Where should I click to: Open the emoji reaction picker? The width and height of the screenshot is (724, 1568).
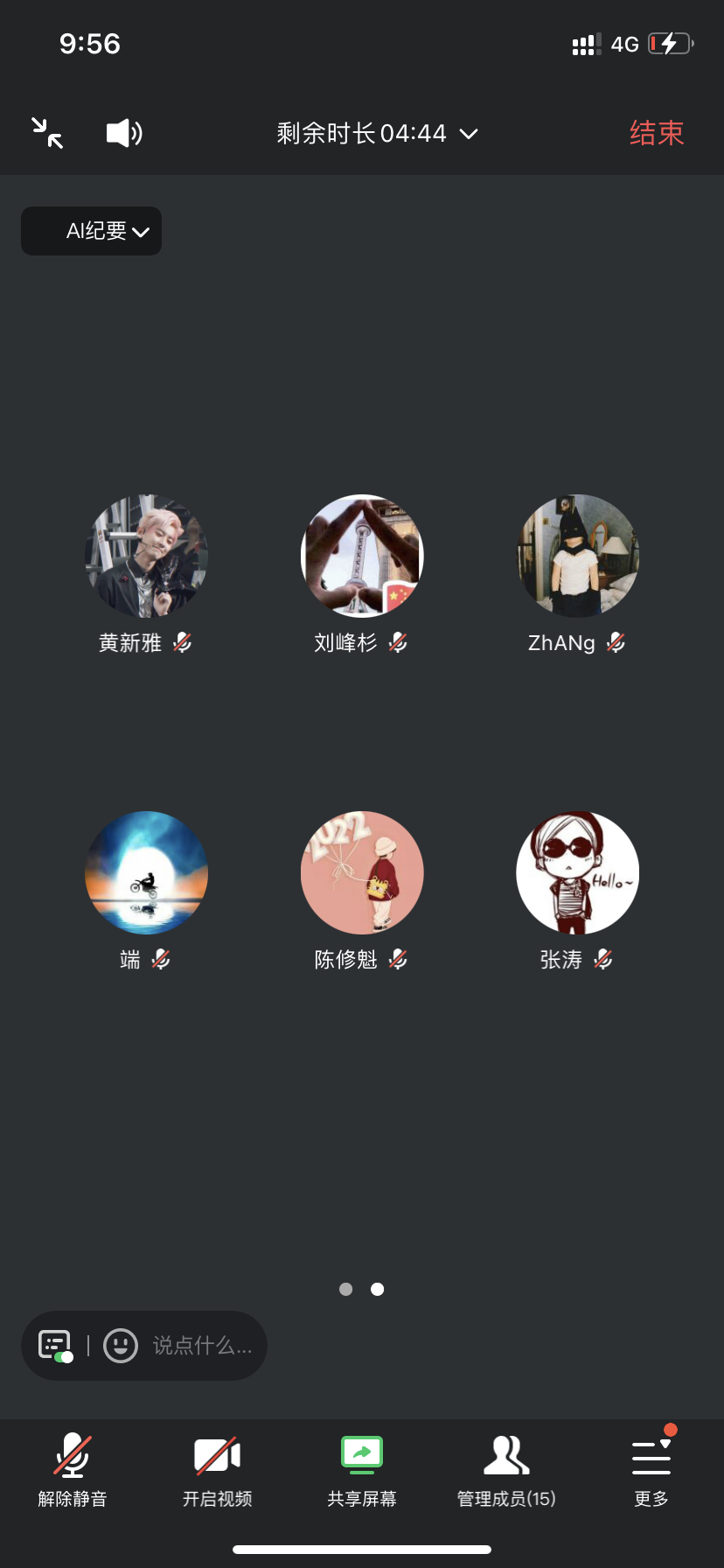(x=121, y=1346)
